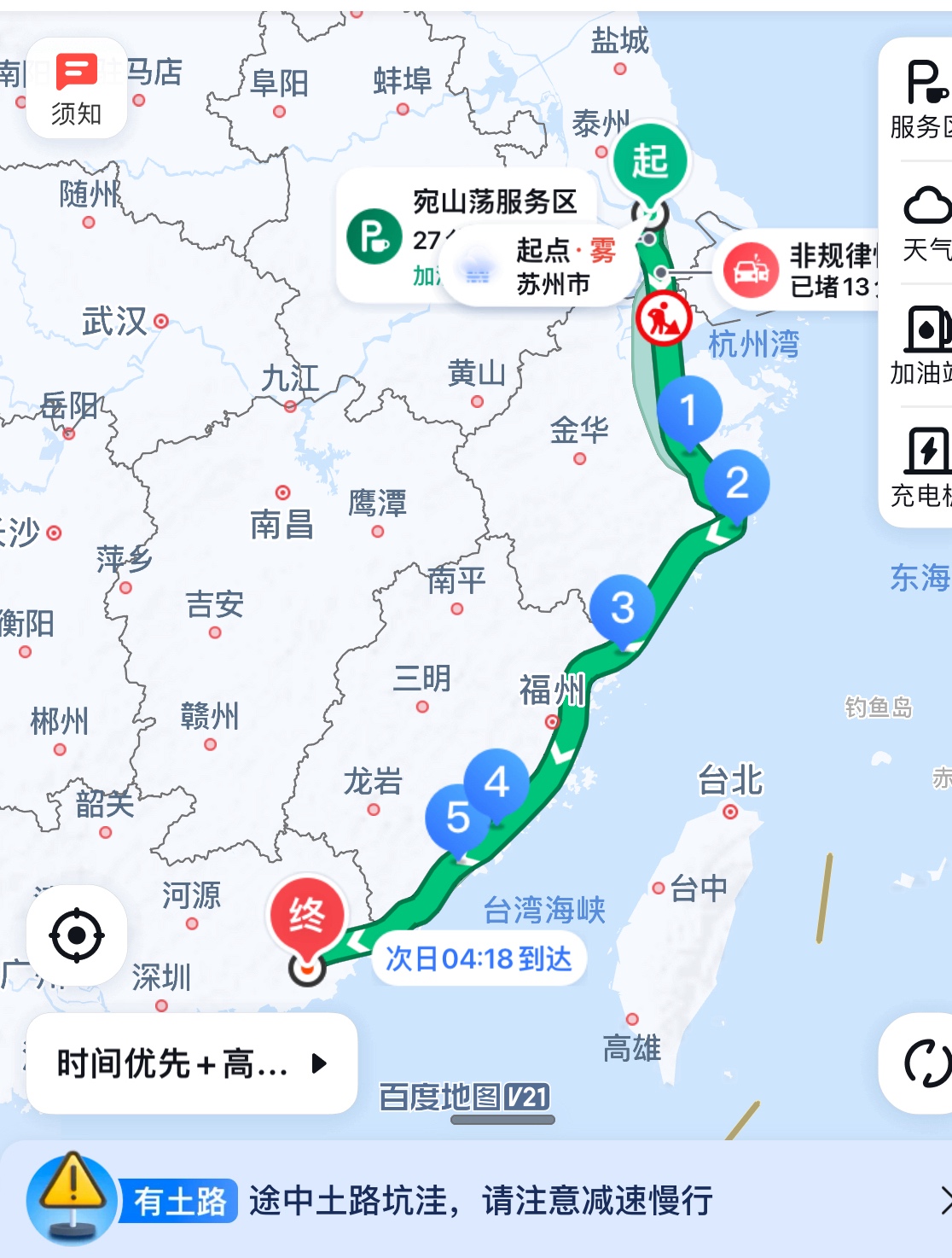952x1258 pixels.
Task: Open the 须知 notice button
Action: point(77,88)
